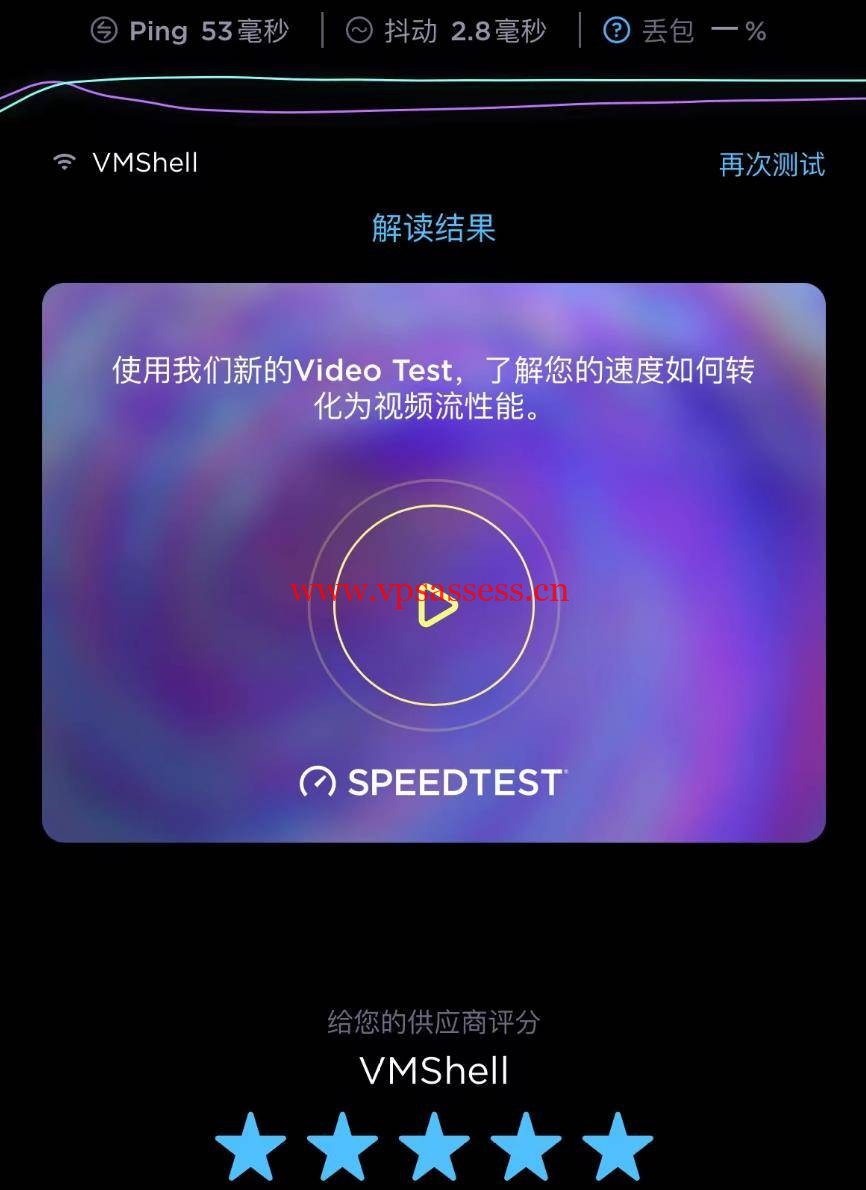Select the WiFi icon next to VMShell
Screen dimensions: 866x1190
point(63,161)
